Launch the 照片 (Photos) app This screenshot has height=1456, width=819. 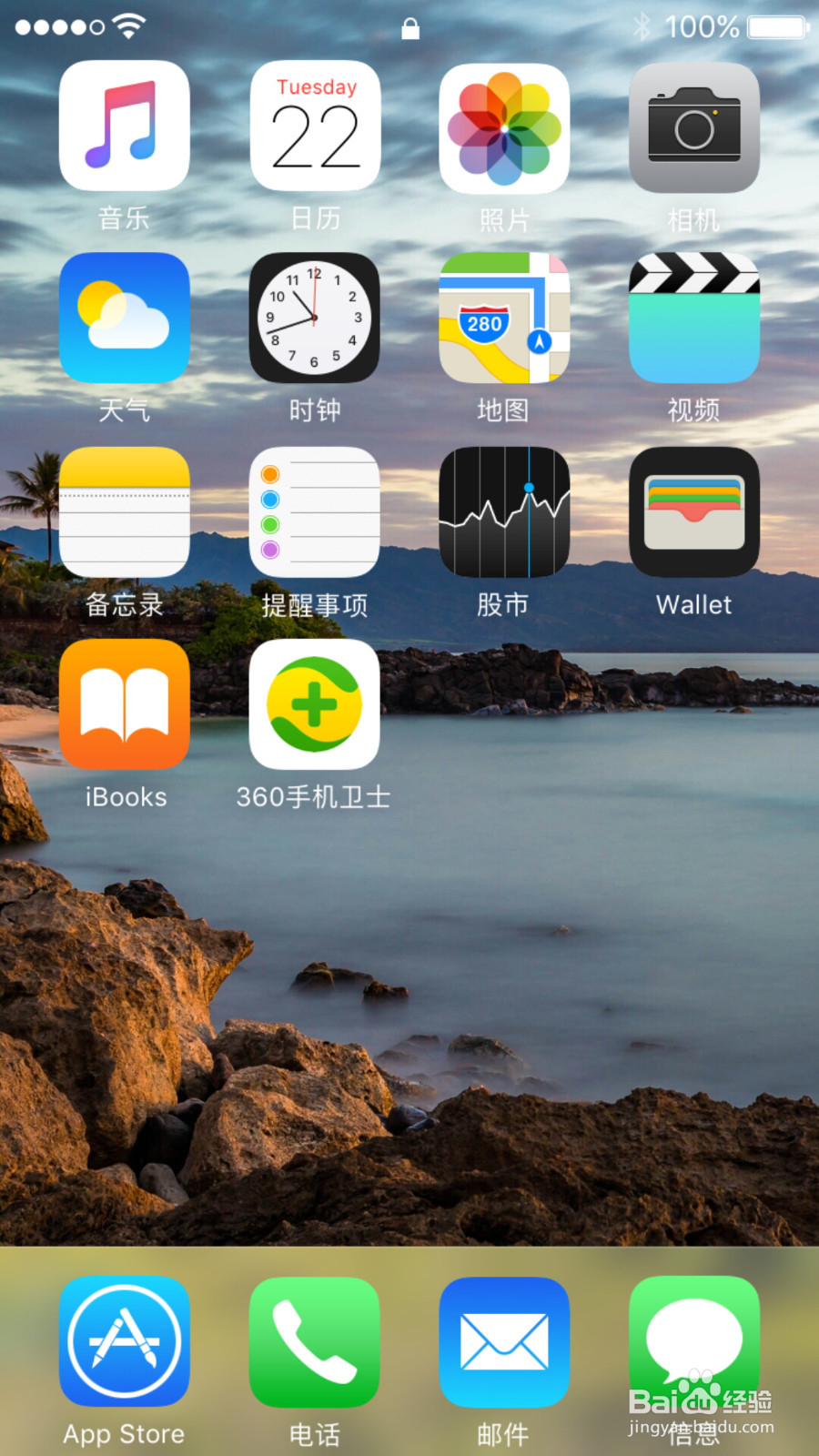505,127
